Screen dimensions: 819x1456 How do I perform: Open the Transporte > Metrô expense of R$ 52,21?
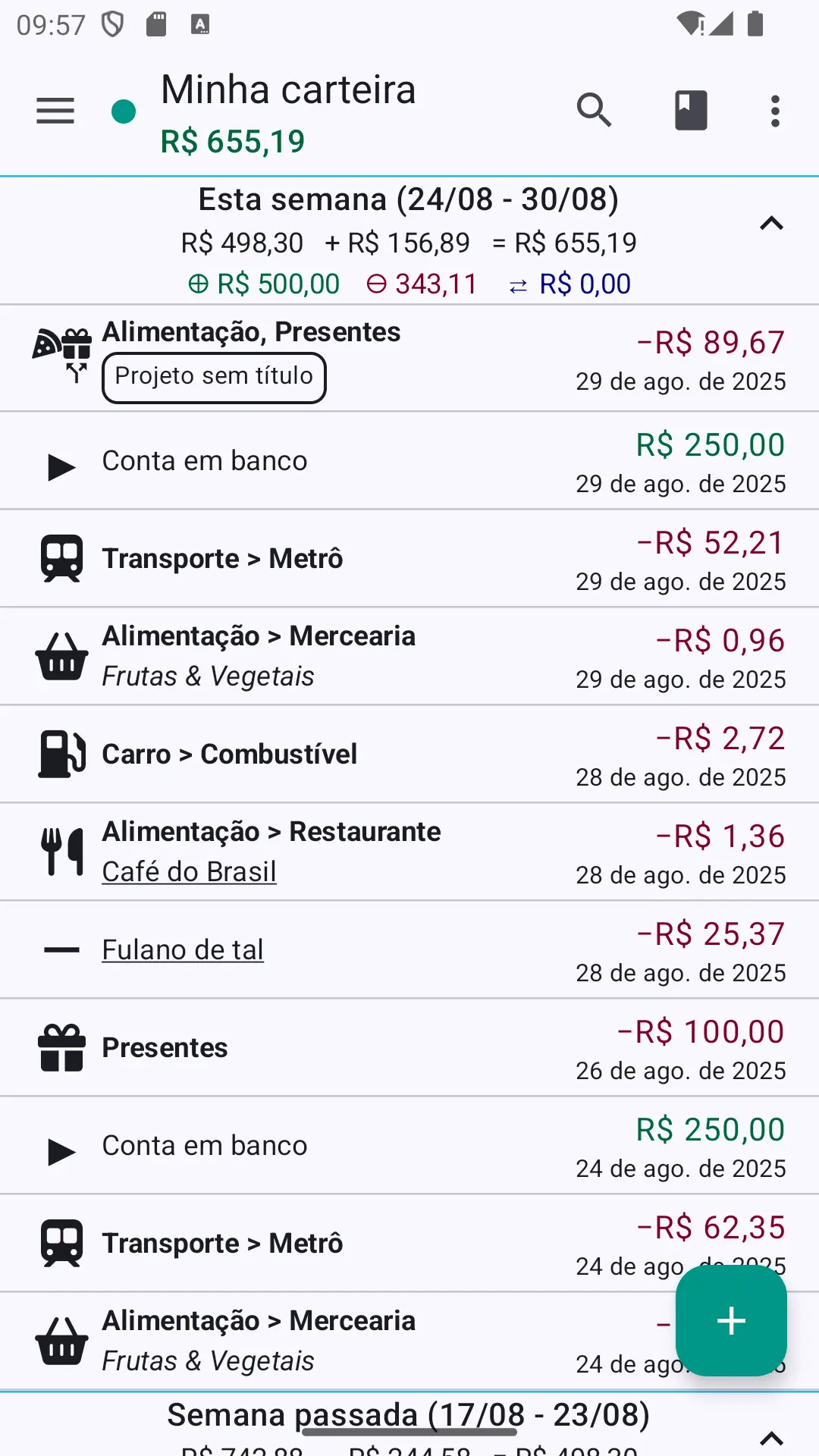(x=409, y=559)
